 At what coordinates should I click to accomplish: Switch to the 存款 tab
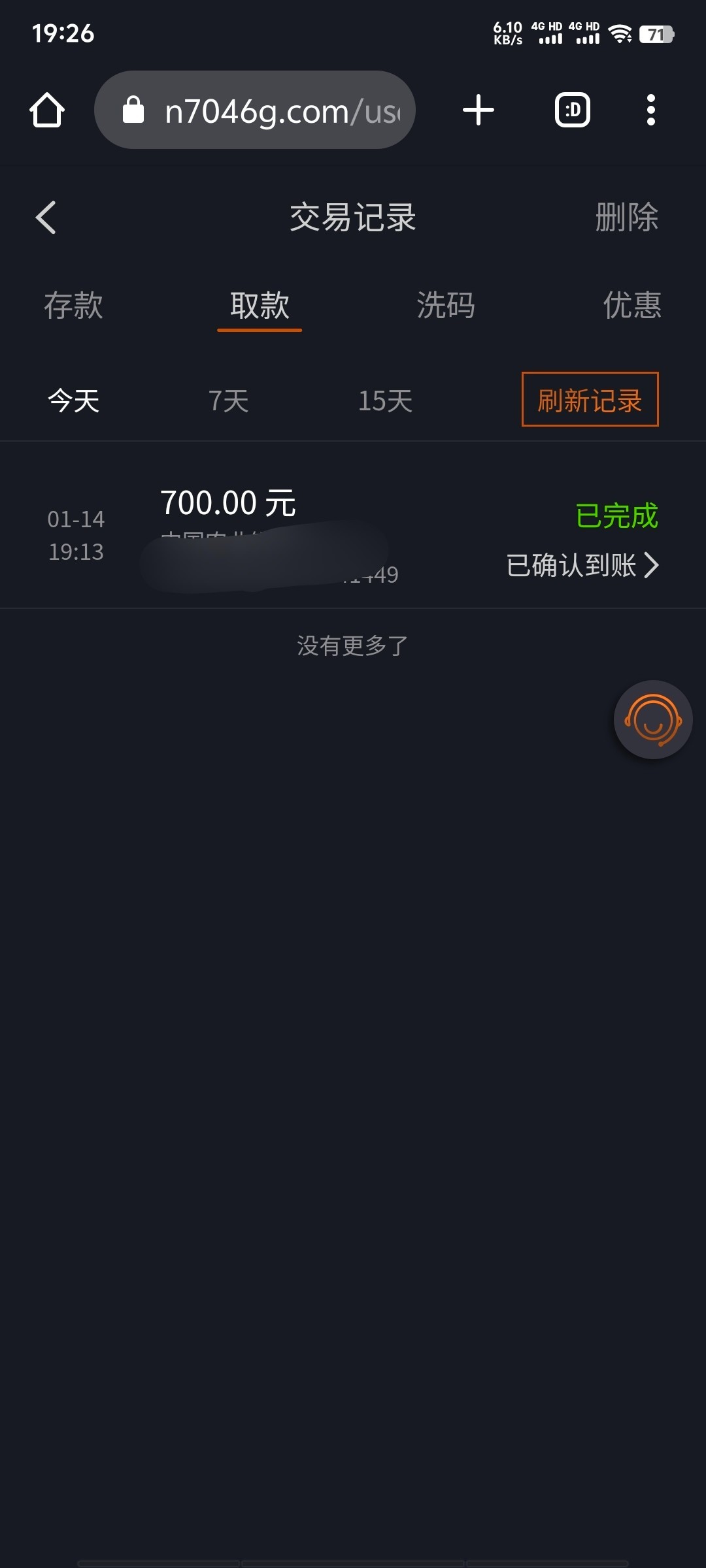(73, 305)
